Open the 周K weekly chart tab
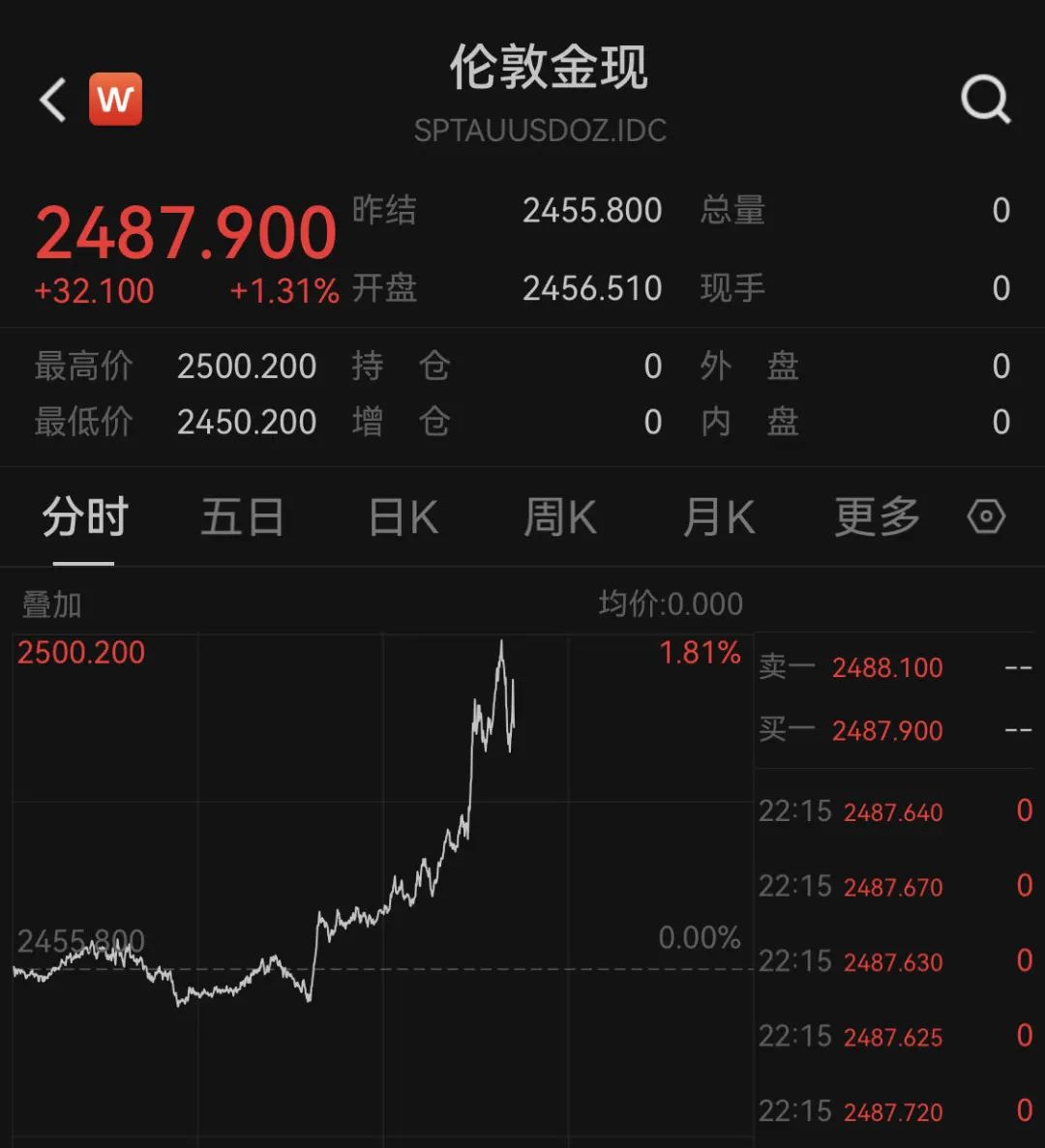This screenshot has width=1045, height=1148. 560,516
